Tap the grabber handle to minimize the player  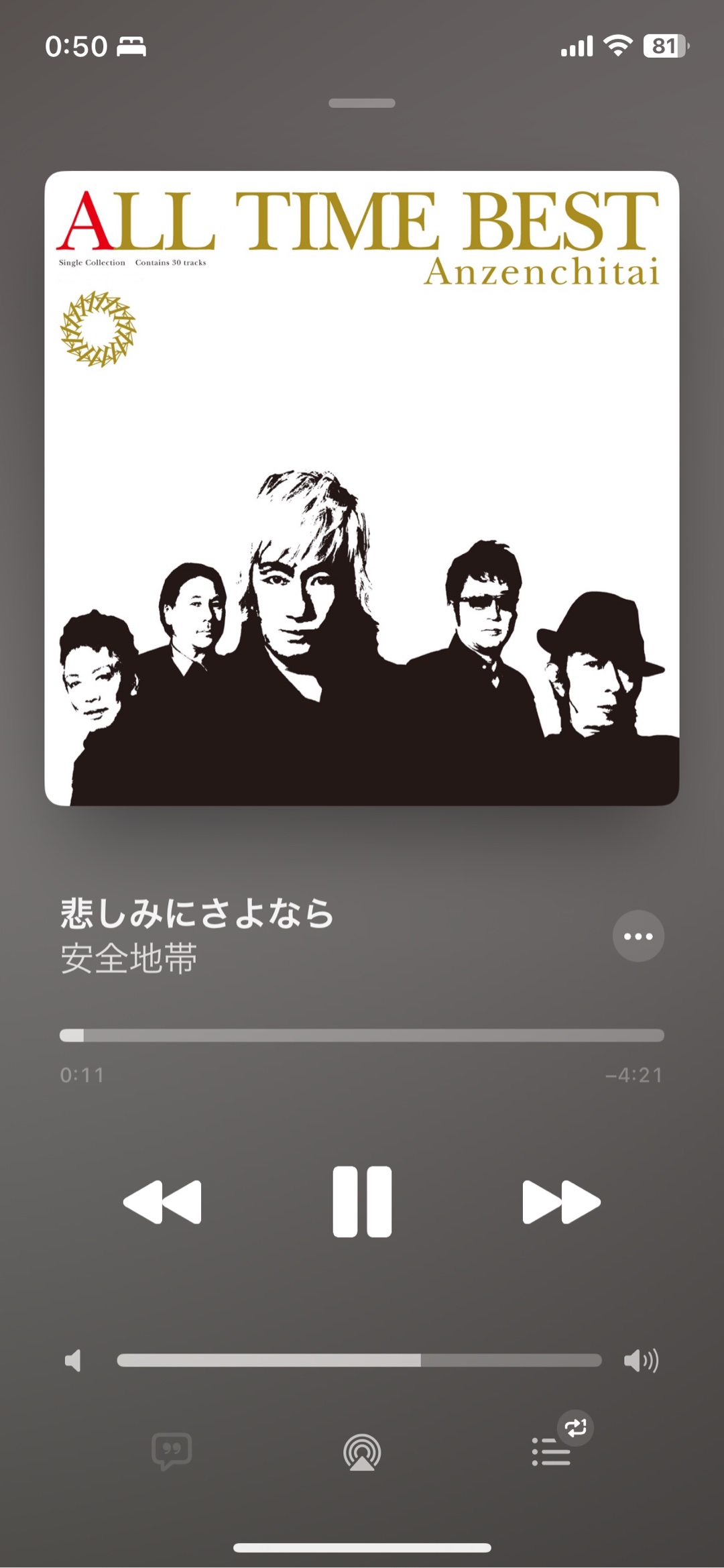[362, 103]
